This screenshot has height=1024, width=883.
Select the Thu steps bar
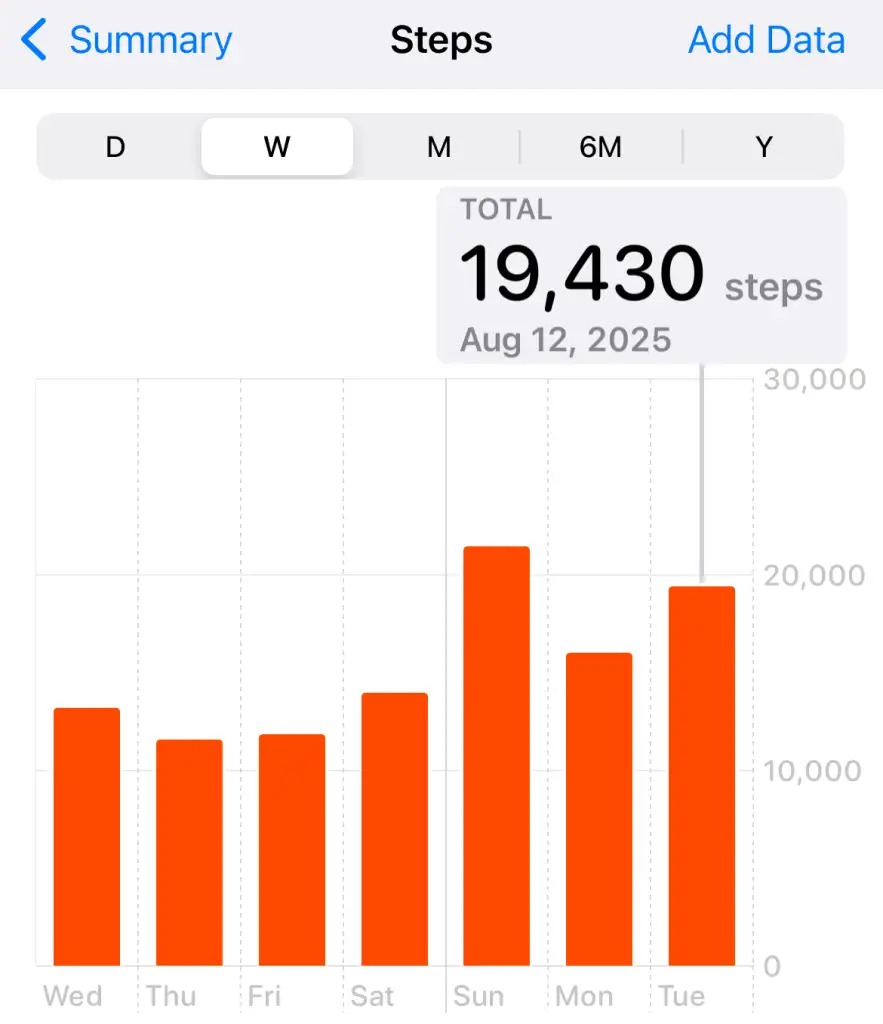[x=189, y=852]
